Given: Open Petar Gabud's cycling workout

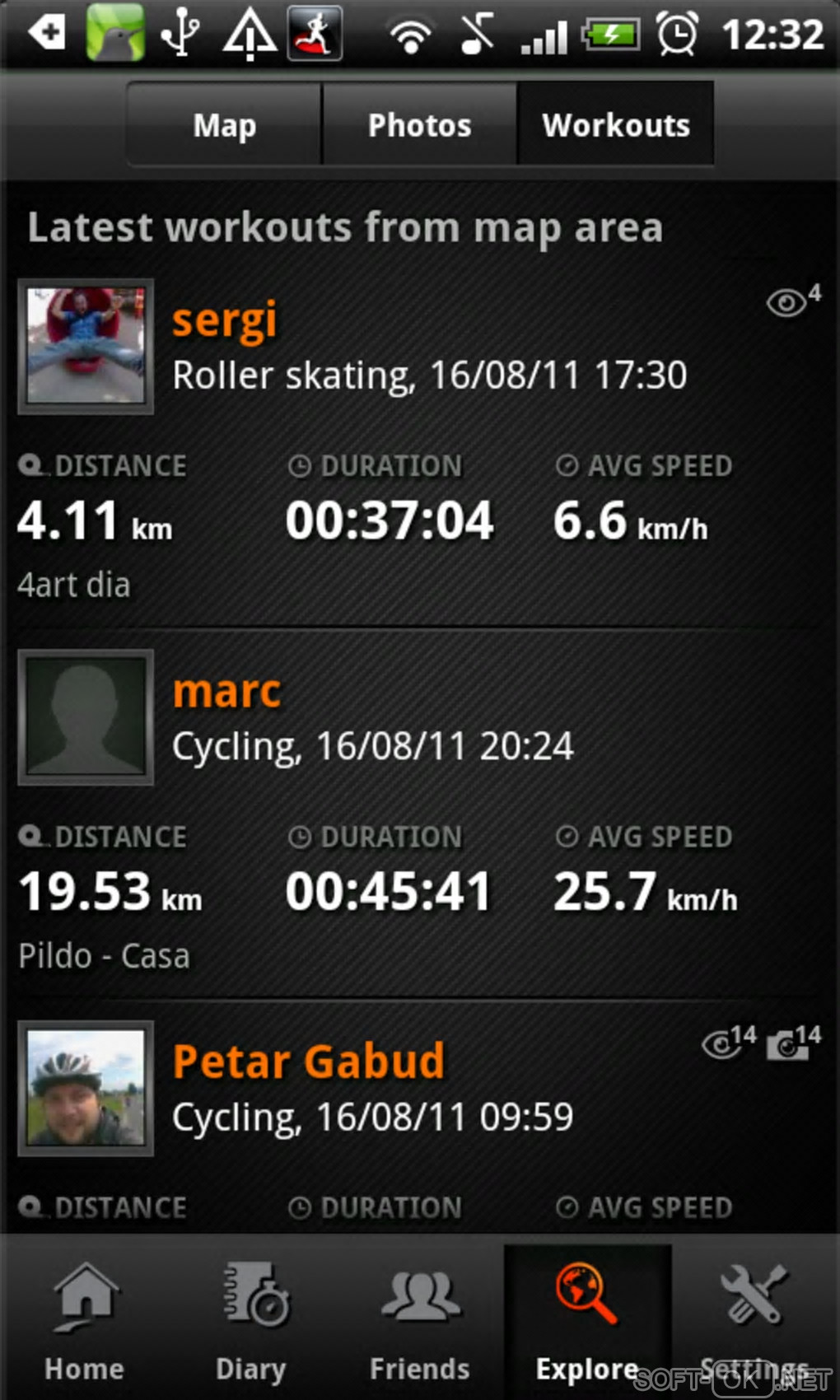Looking at the screenshot, I should [x=372, y=1117].
